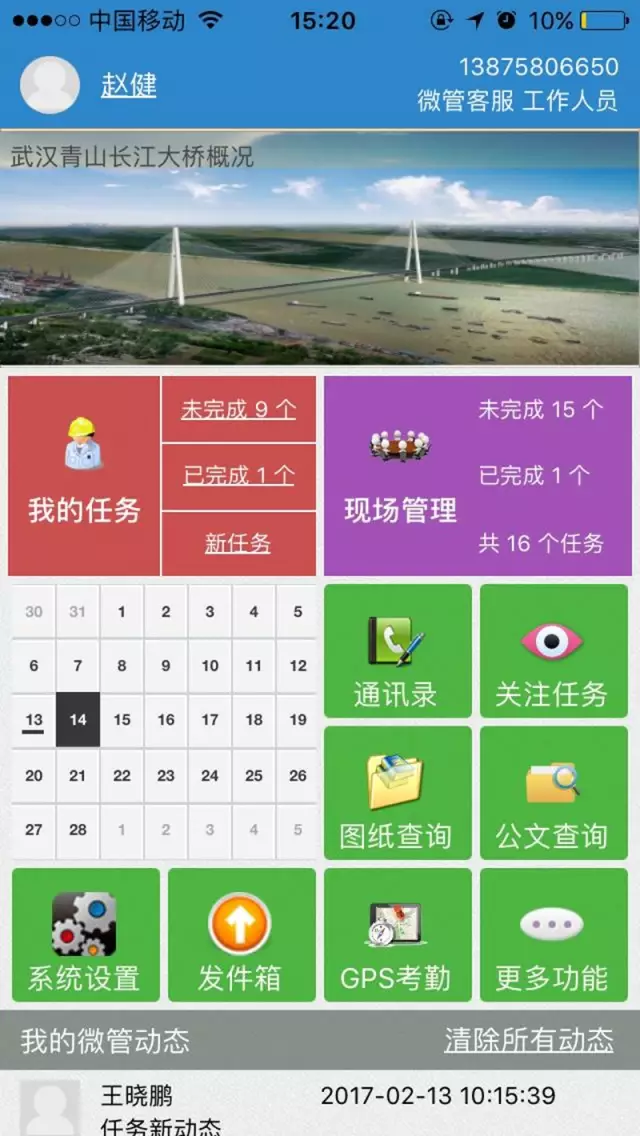The image size is (640, 1136).
Task: Open user profile 赵健
Action: click(x=128, y=85)
